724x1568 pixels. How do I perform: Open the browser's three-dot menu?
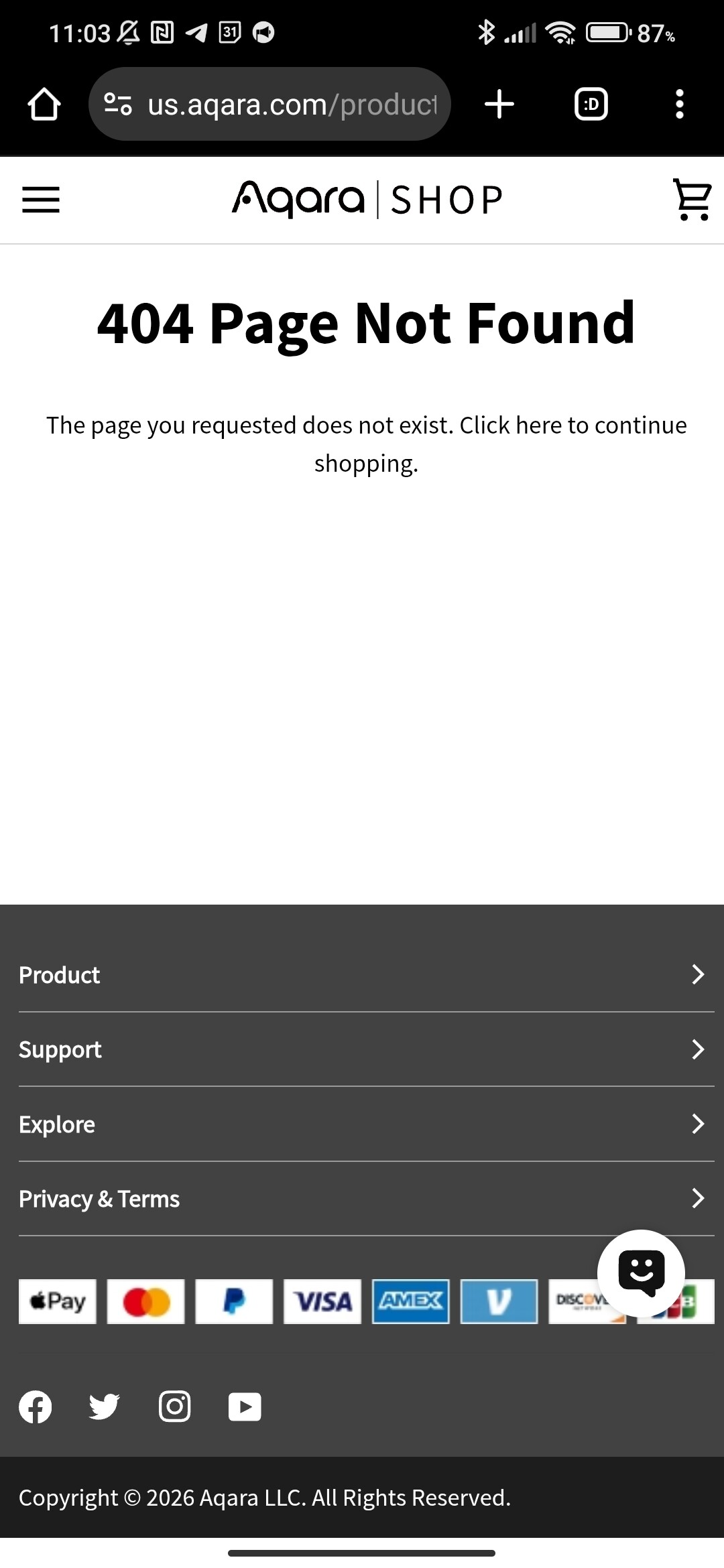[x=680, y=105]
